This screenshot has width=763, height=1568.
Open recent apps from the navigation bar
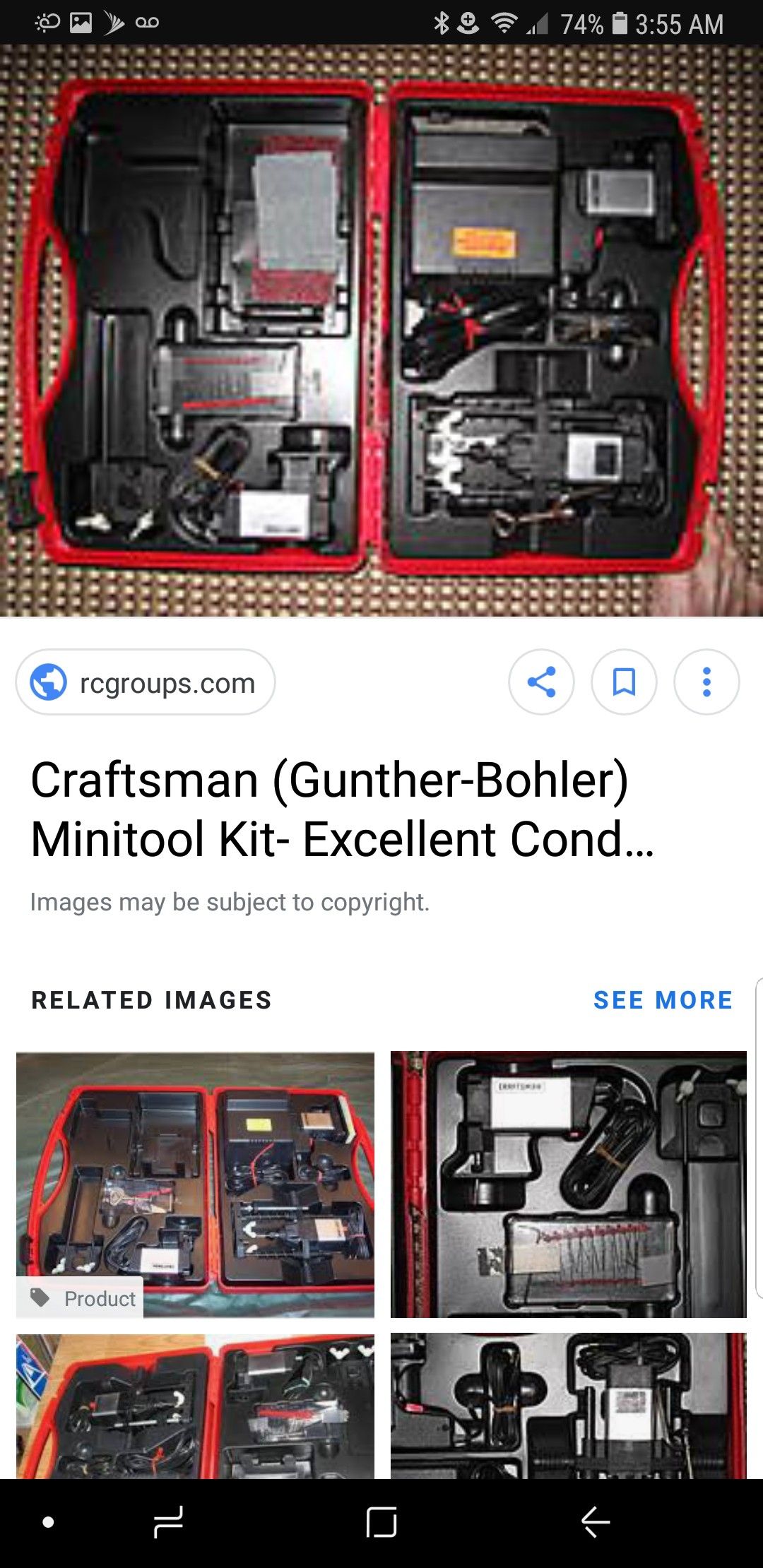tap(168, 1521)
